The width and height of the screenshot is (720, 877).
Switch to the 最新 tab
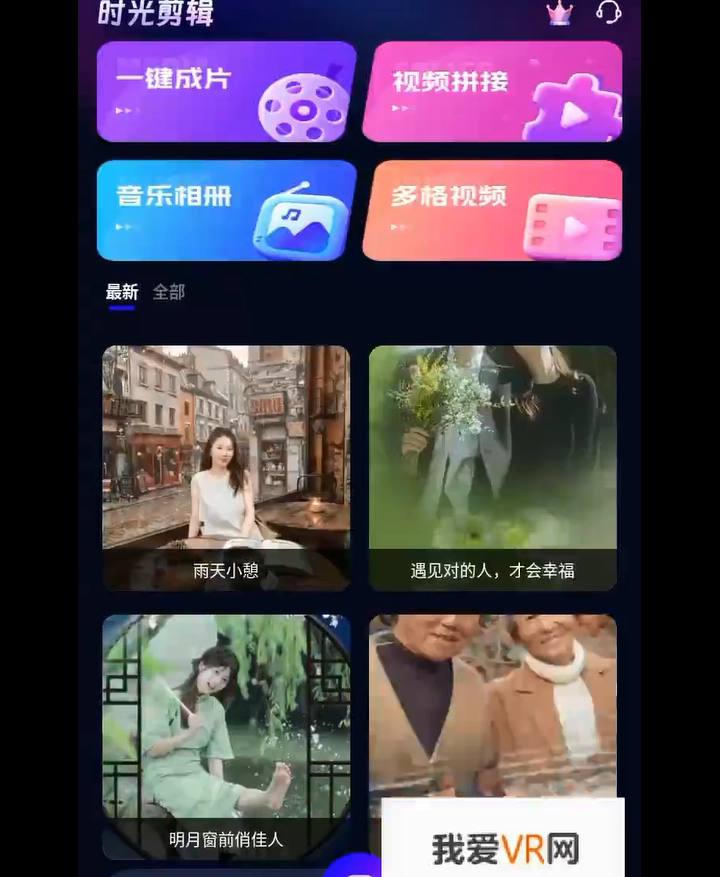pyautogui.click(x=122, y=292)
